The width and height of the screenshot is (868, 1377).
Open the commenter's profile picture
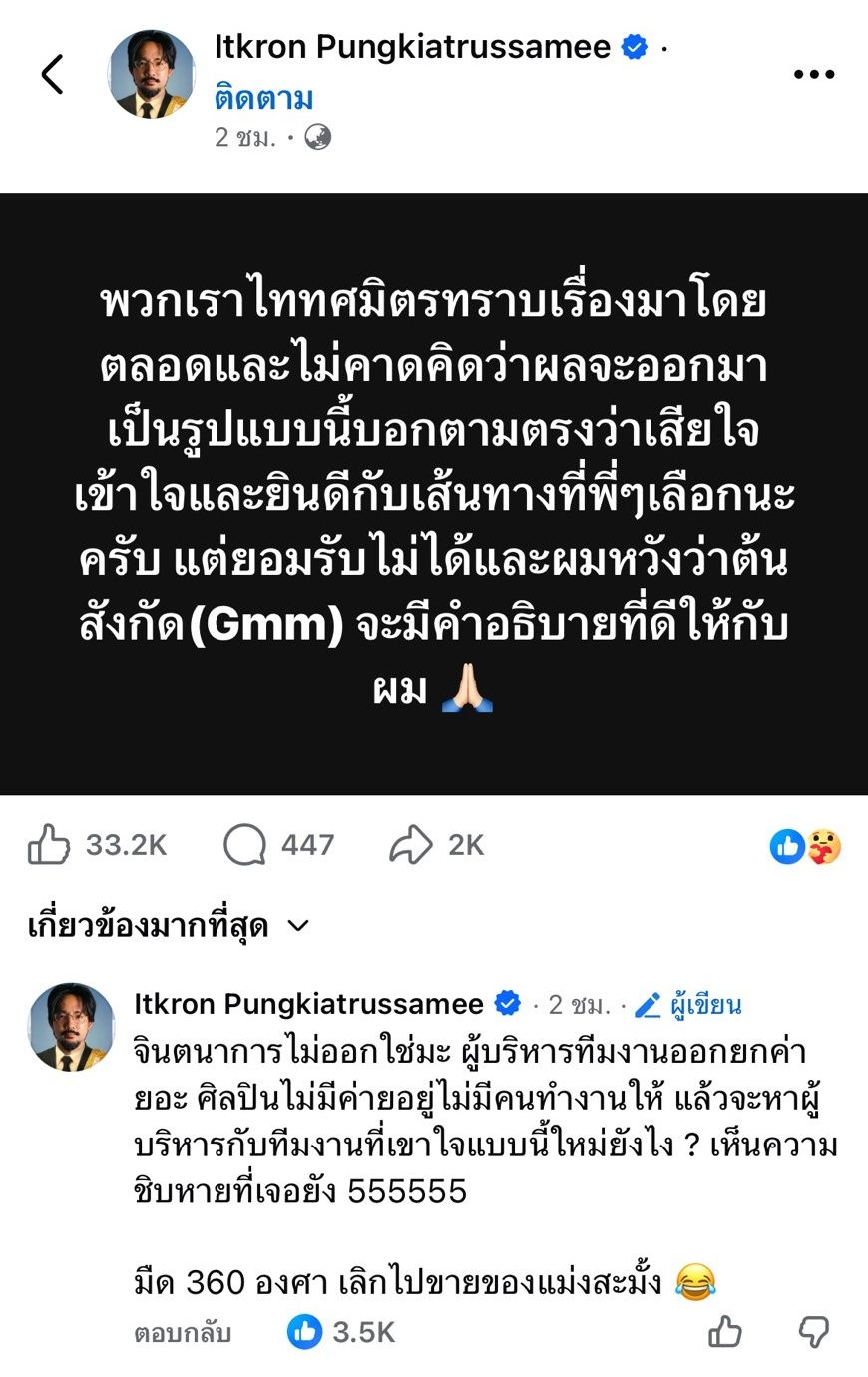71,1027
